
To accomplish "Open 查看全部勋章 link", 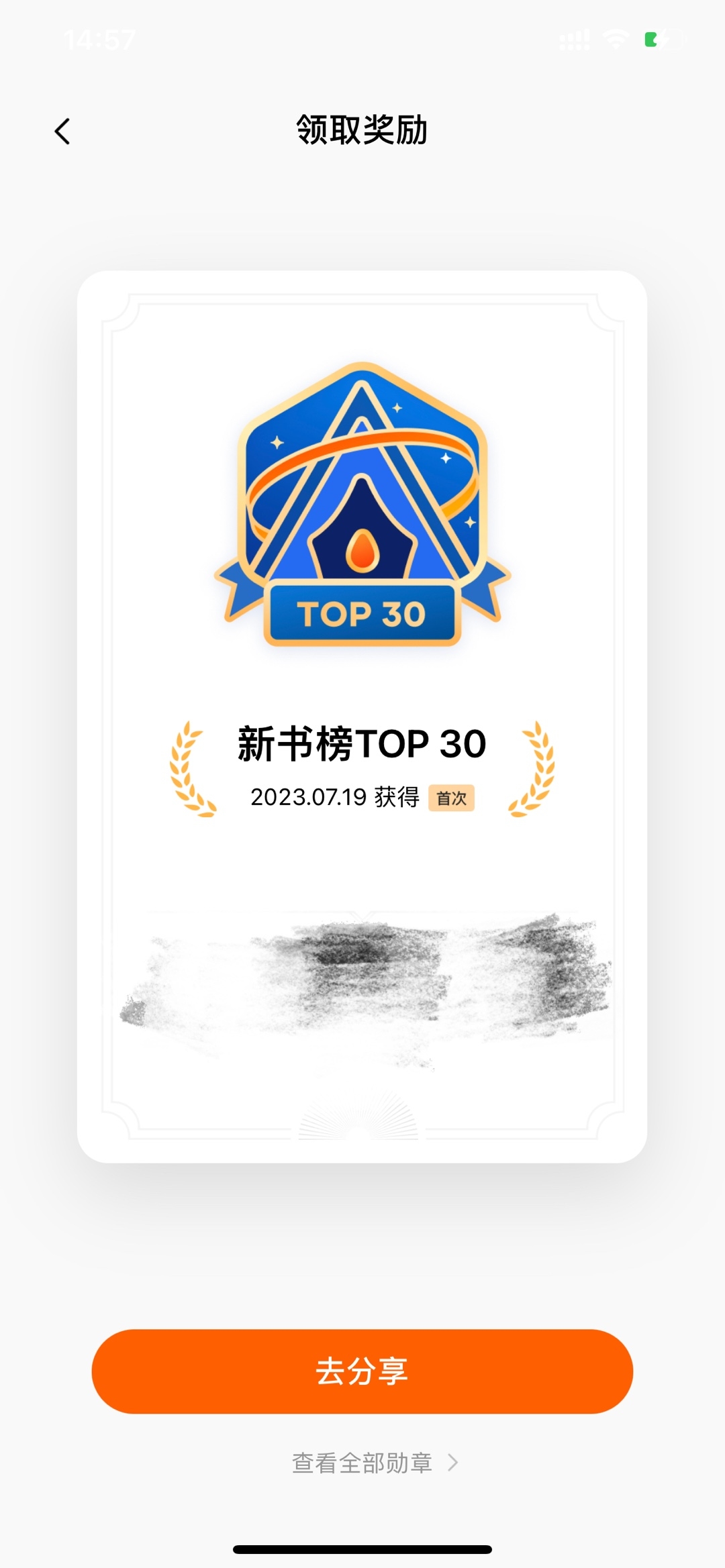I will (373, 1463).
